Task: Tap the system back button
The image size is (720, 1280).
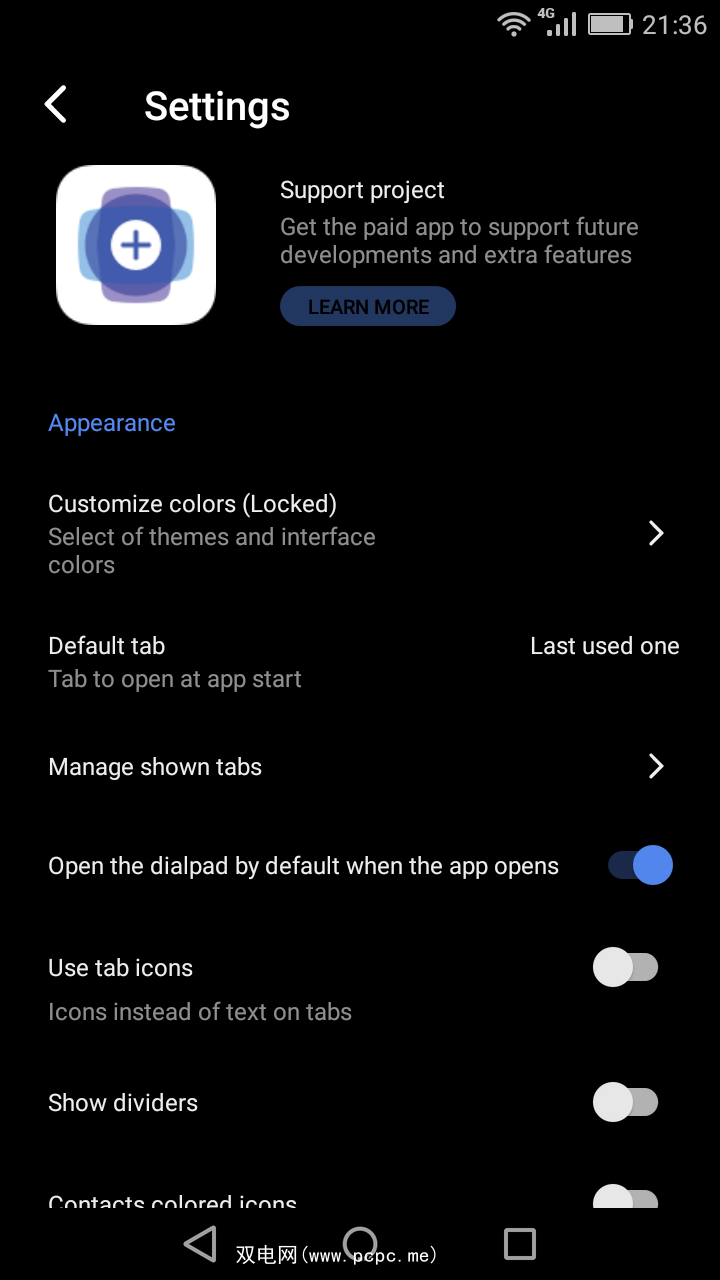Action: point(201,1244)
